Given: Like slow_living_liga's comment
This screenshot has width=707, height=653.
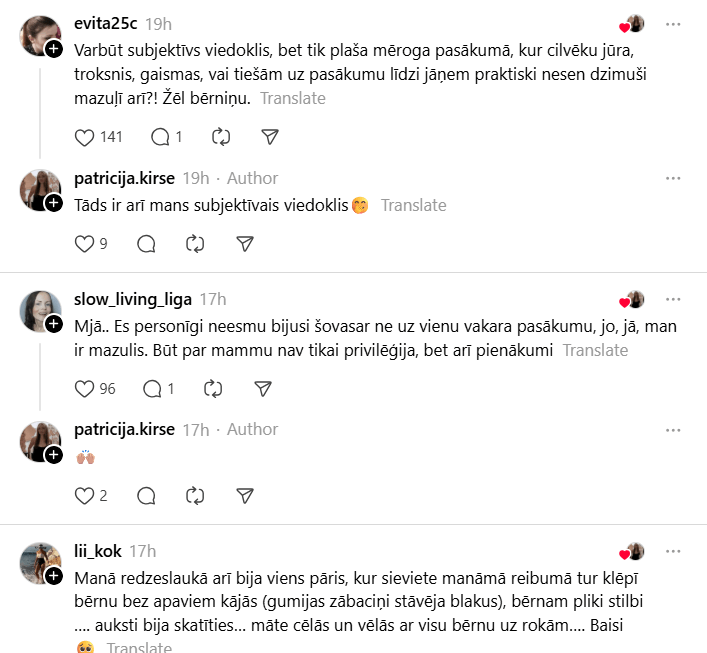Looking at the screenshot, I should (x=85, y=388).
